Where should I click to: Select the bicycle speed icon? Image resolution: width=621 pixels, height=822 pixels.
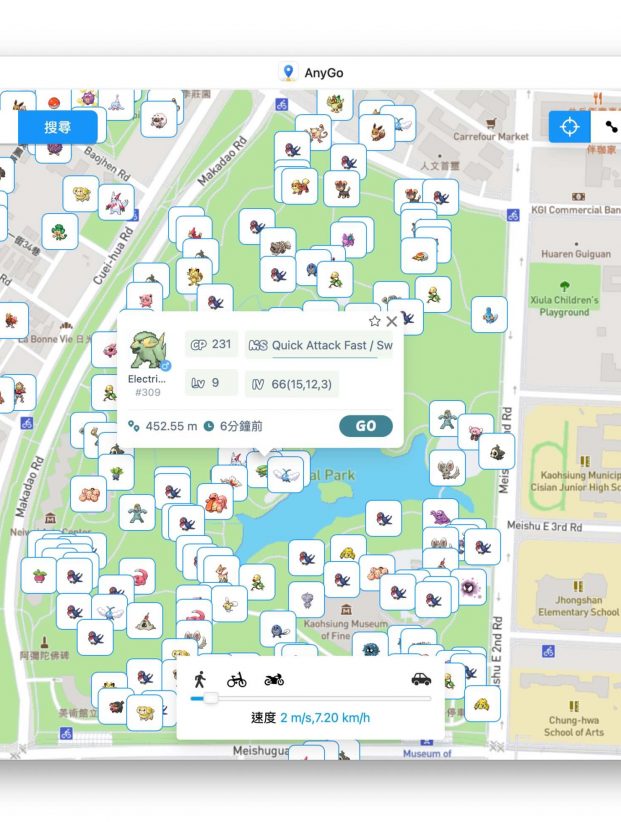(237, 679)
